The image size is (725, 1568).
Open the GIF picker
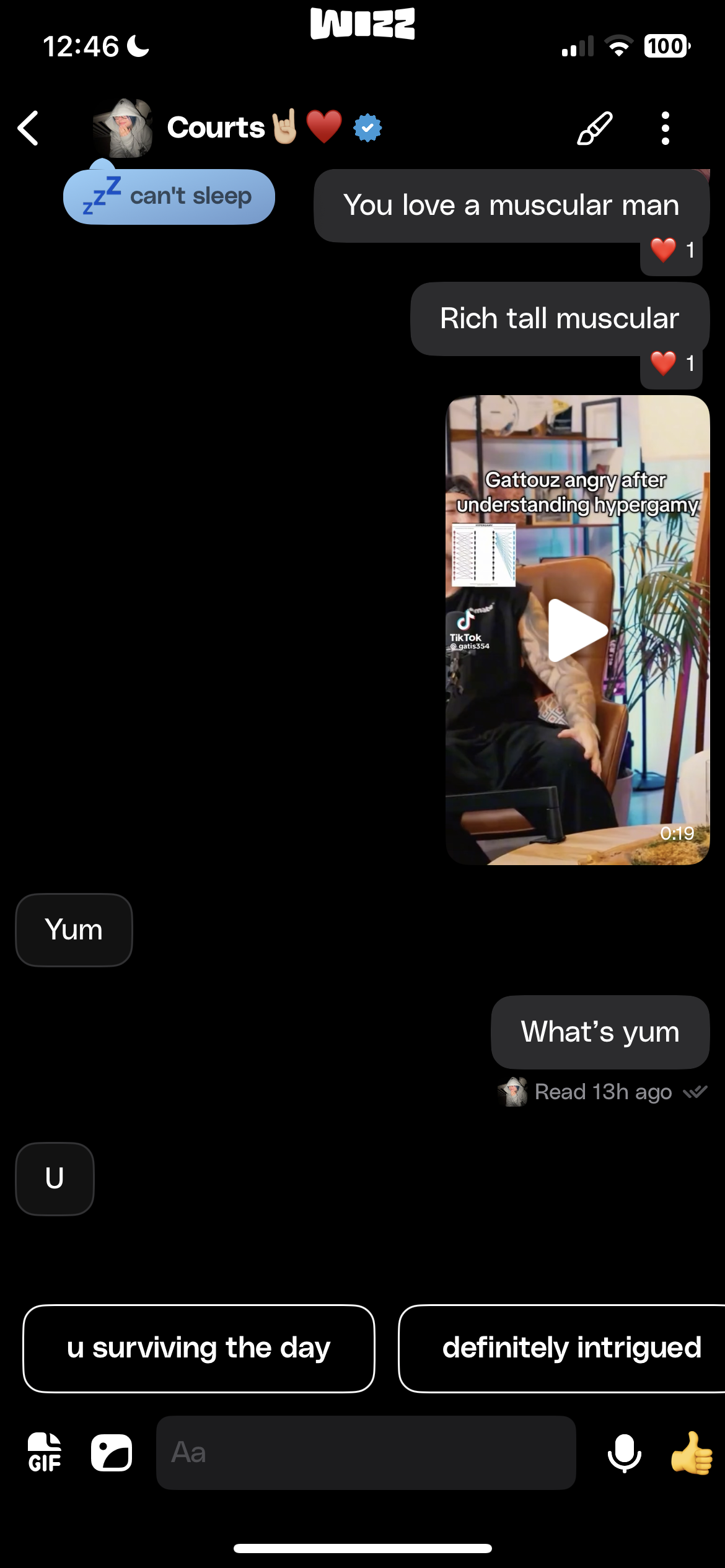(x=45, y=1452)
